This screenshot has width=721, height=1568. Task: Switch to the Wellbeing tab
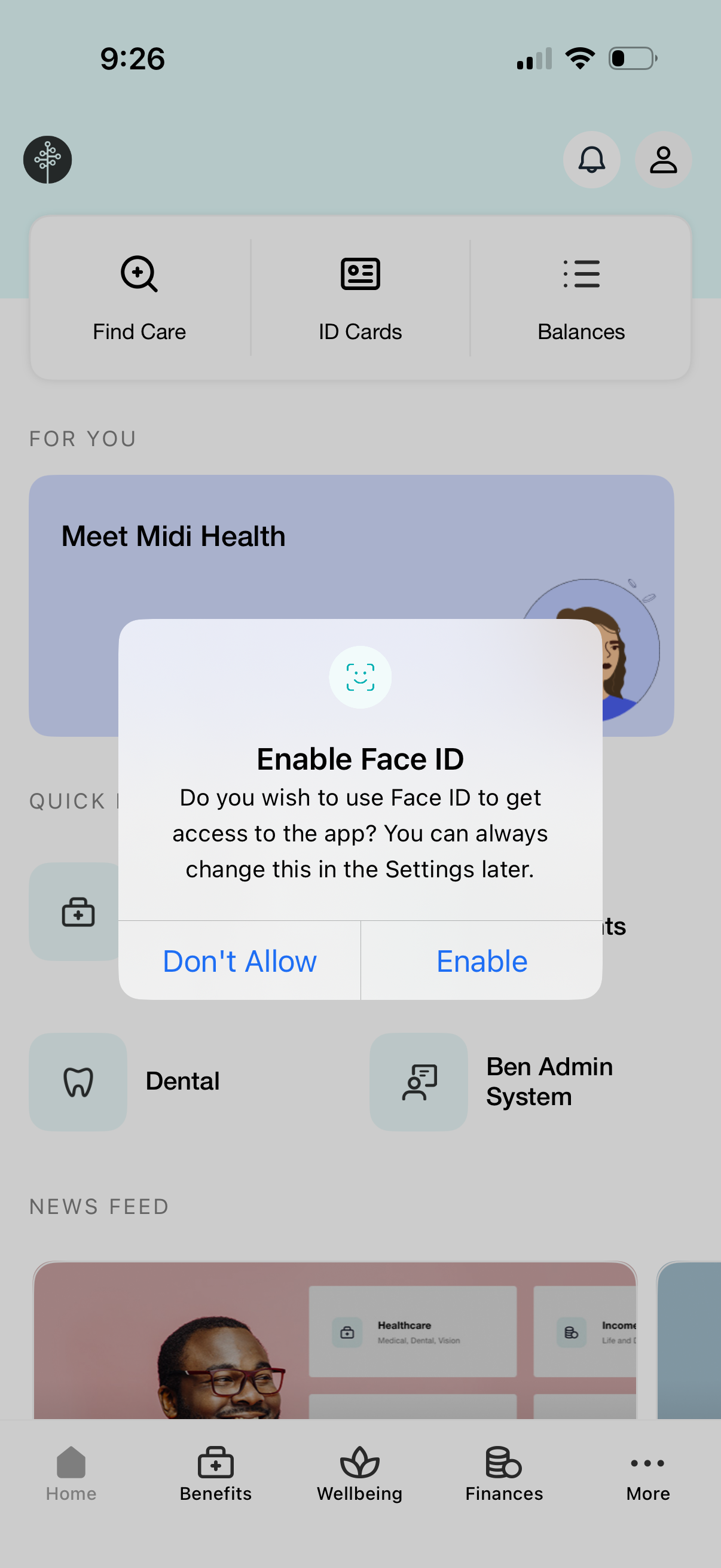click(359, 1474)
